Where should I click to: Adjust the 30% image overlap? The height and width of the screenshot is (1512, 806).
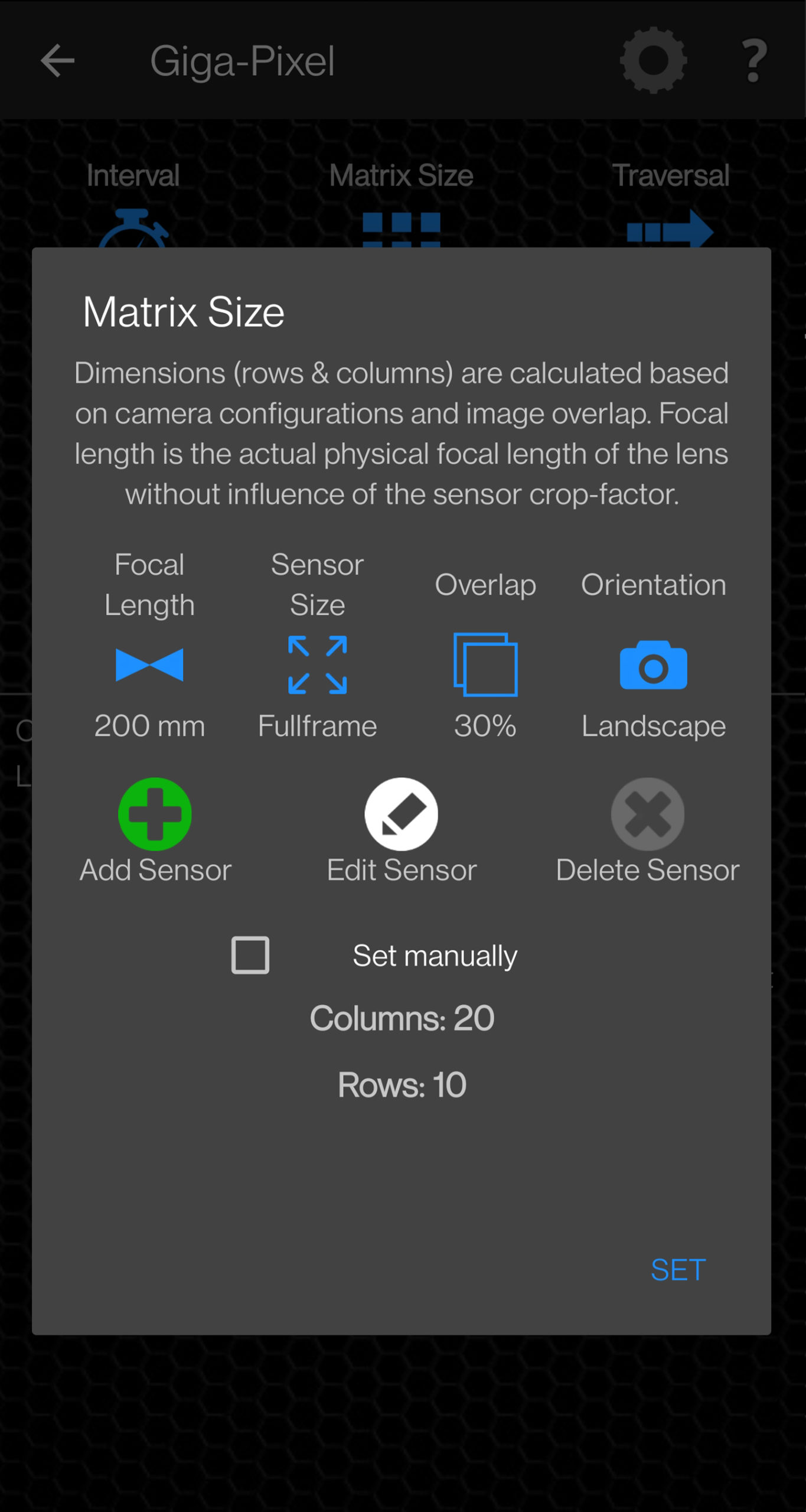[x=485, y=665]
